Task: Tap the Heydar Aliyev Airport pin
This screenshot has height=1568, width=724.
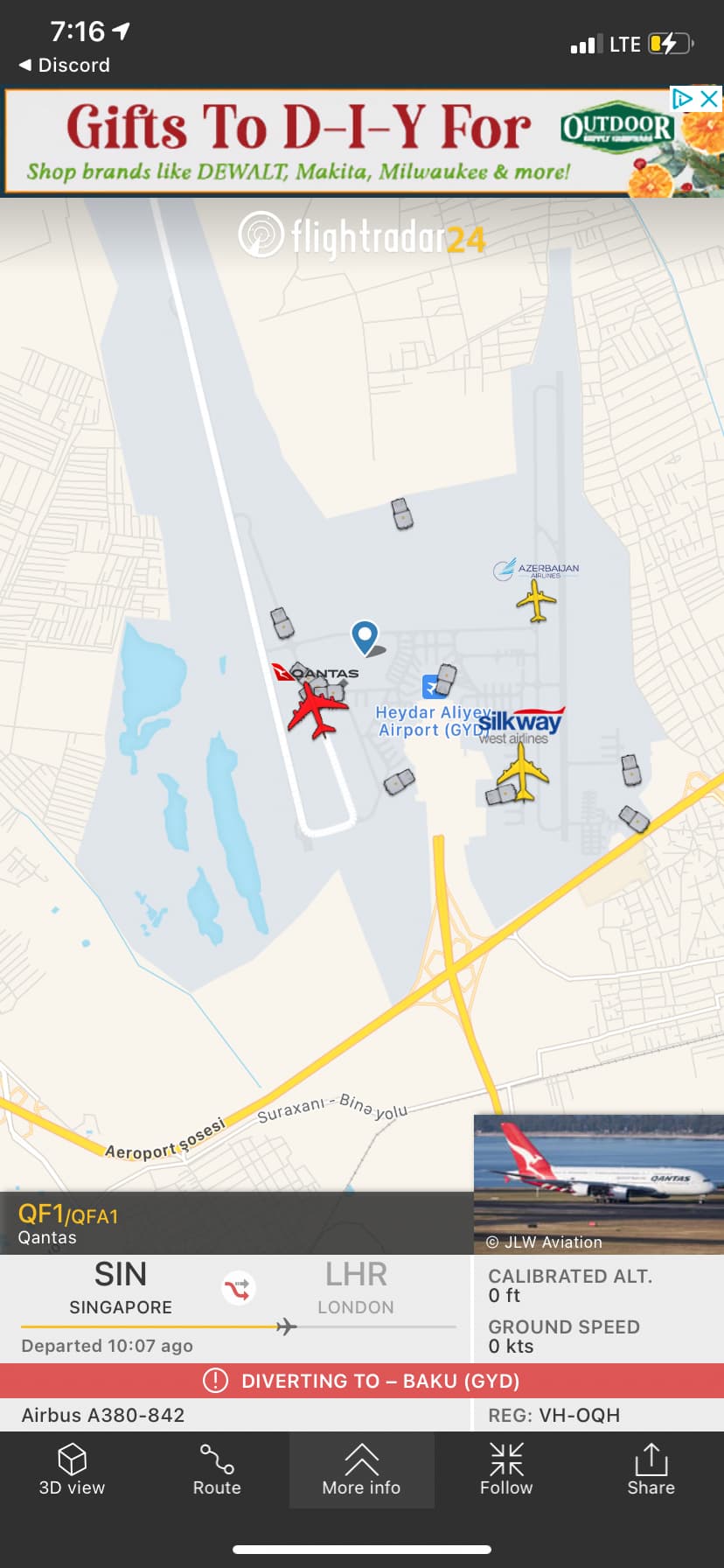Action: (x=365, y=636)
